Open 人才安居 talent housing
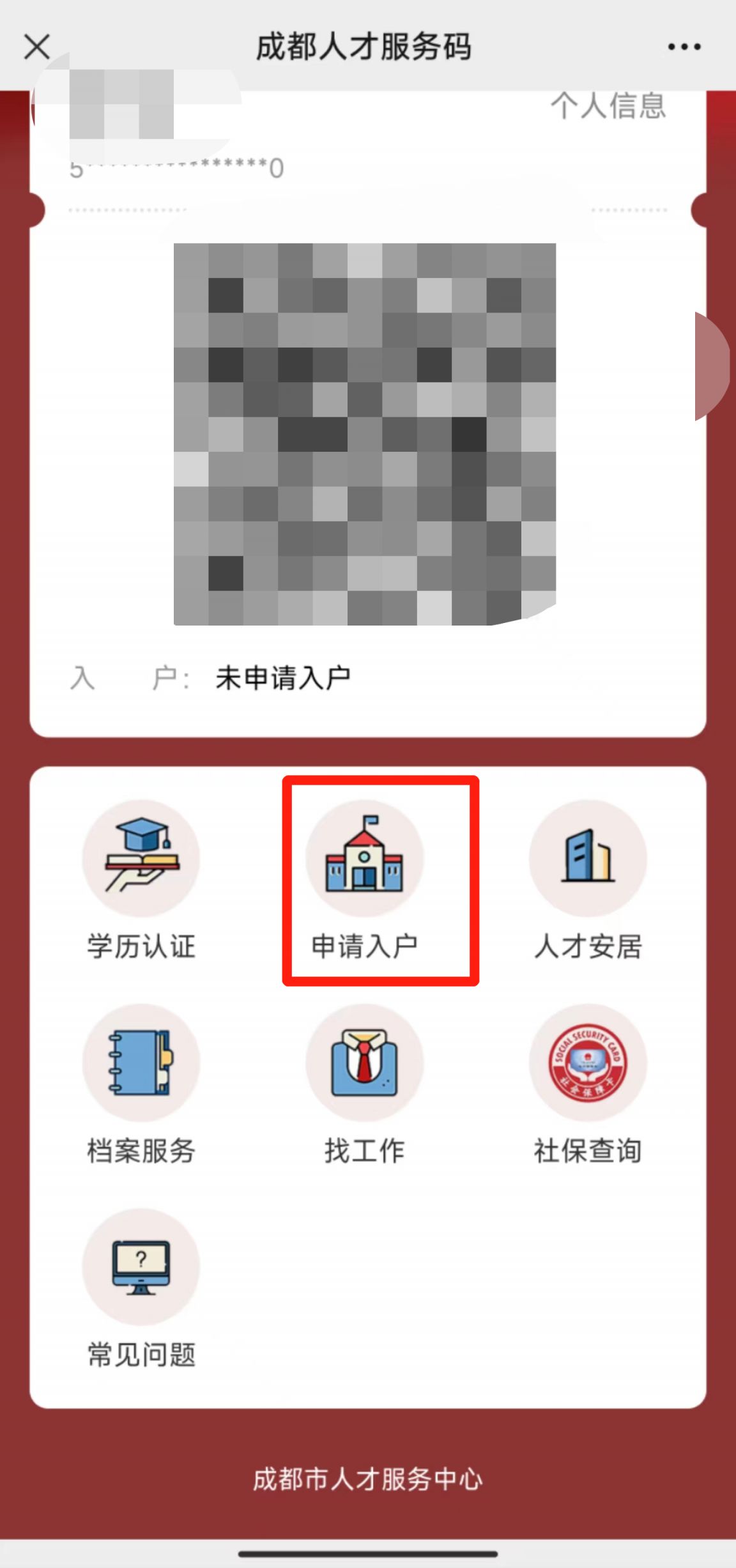Viewport: 736px width, 1568px height. [x=588, y=880]
